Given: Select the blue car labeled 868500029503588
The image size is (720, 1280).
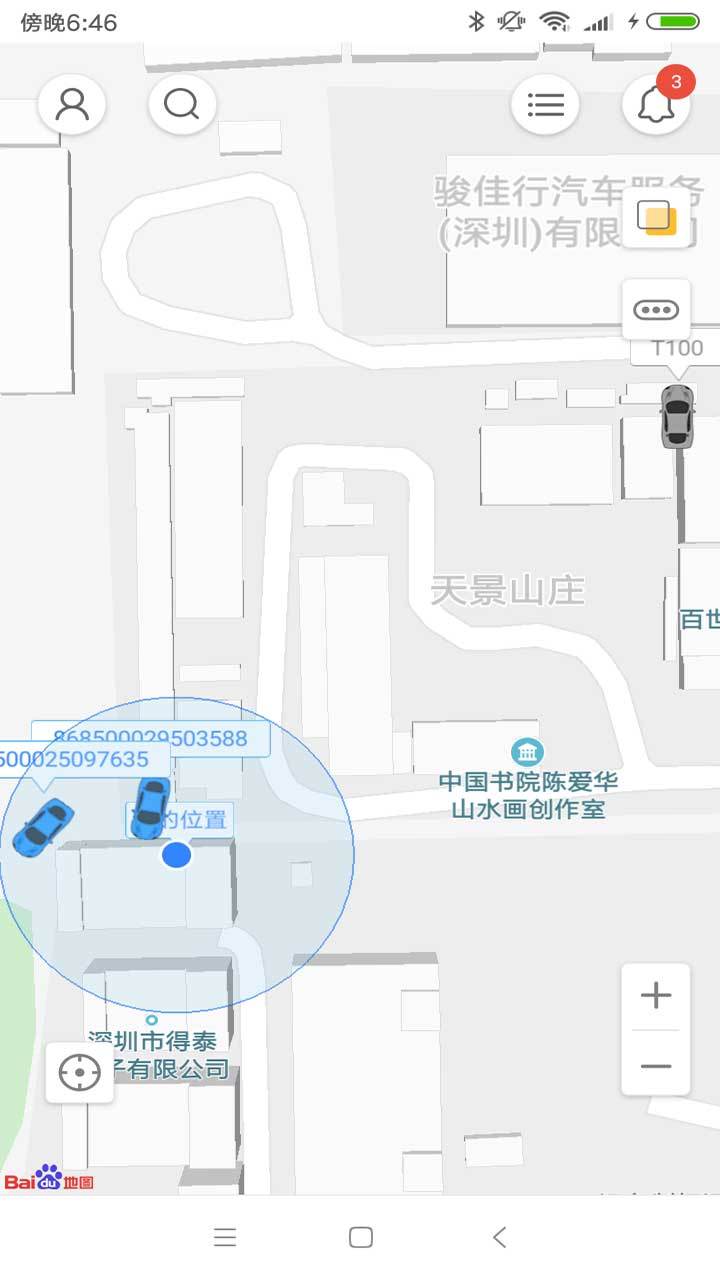Looking at the screenshot, I should pyautogui.click(x=150, y=807).
